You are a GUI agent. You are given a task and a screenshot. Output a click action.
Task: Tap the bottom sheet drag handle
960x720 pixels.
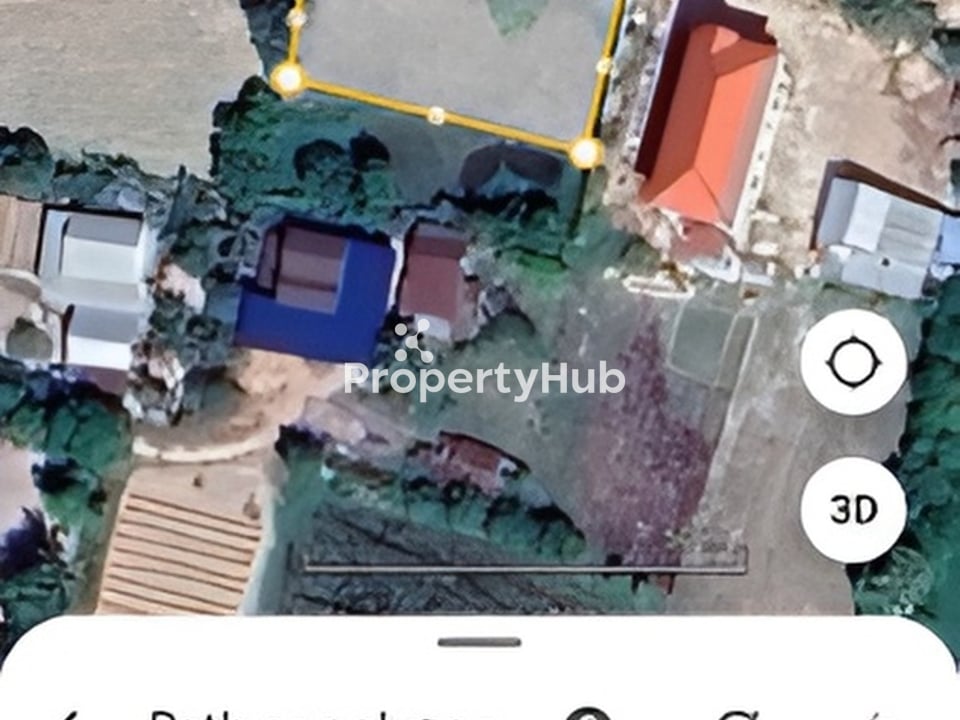click(479, 642)
